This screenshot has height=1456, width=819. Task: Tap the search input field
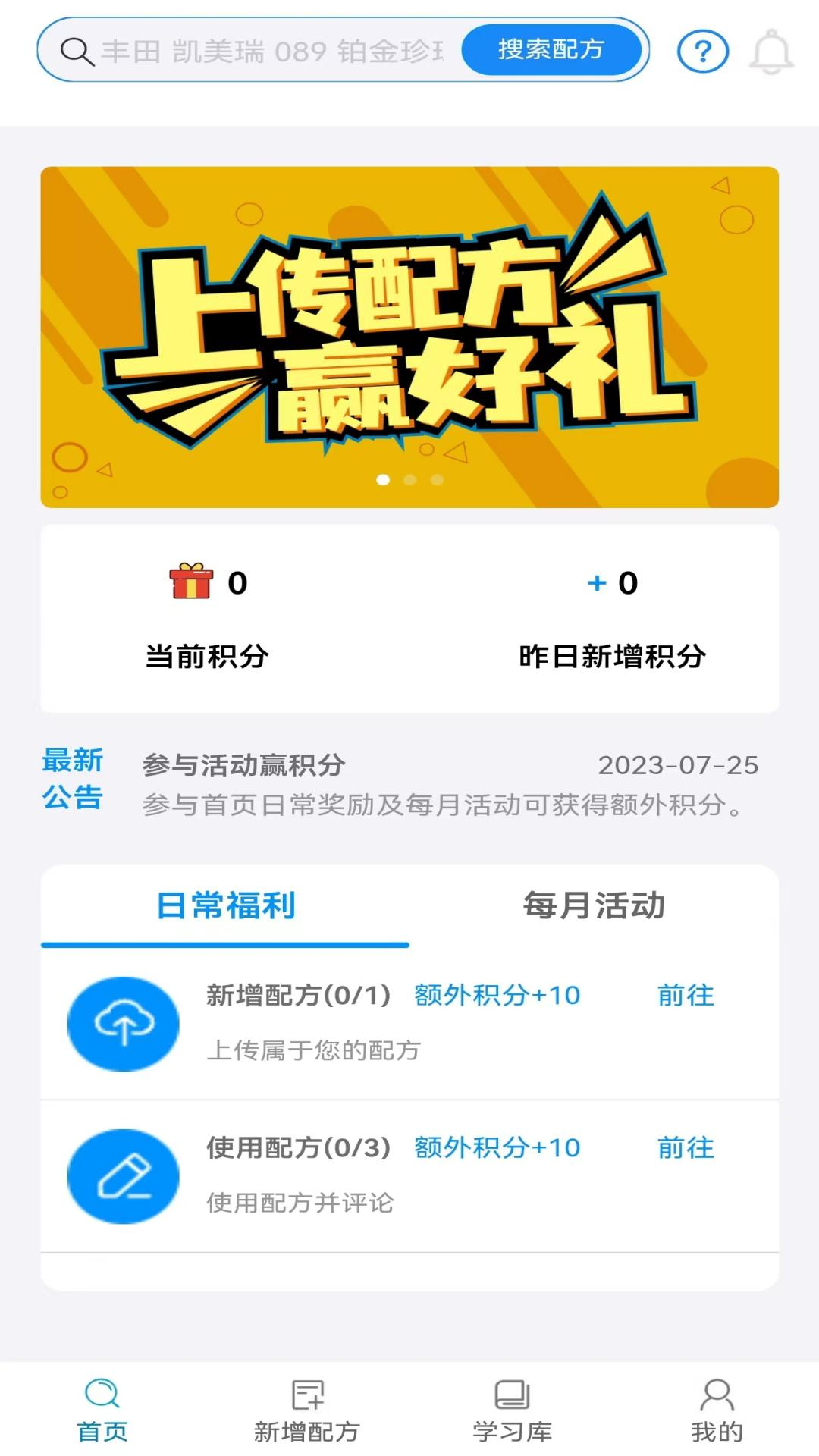tap(265, 52)
